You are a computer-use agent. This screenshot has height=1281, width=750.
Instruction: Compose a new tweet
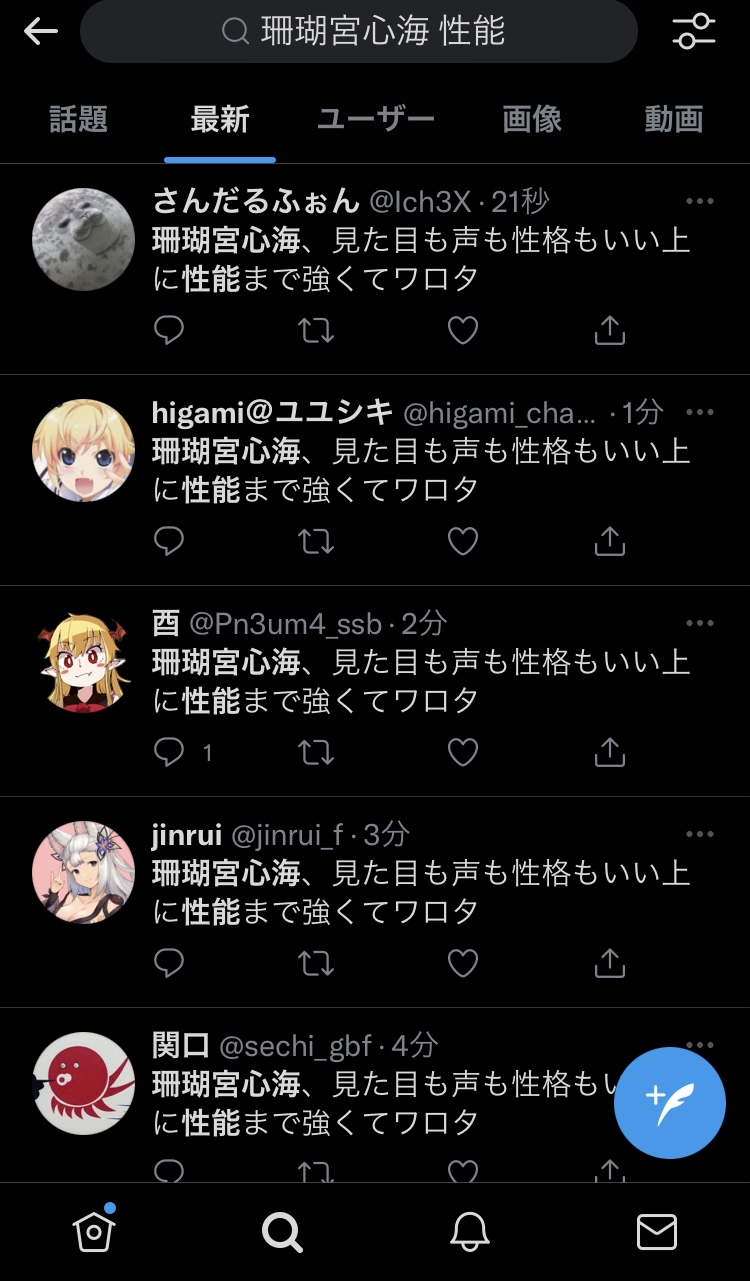[669, 1102]
